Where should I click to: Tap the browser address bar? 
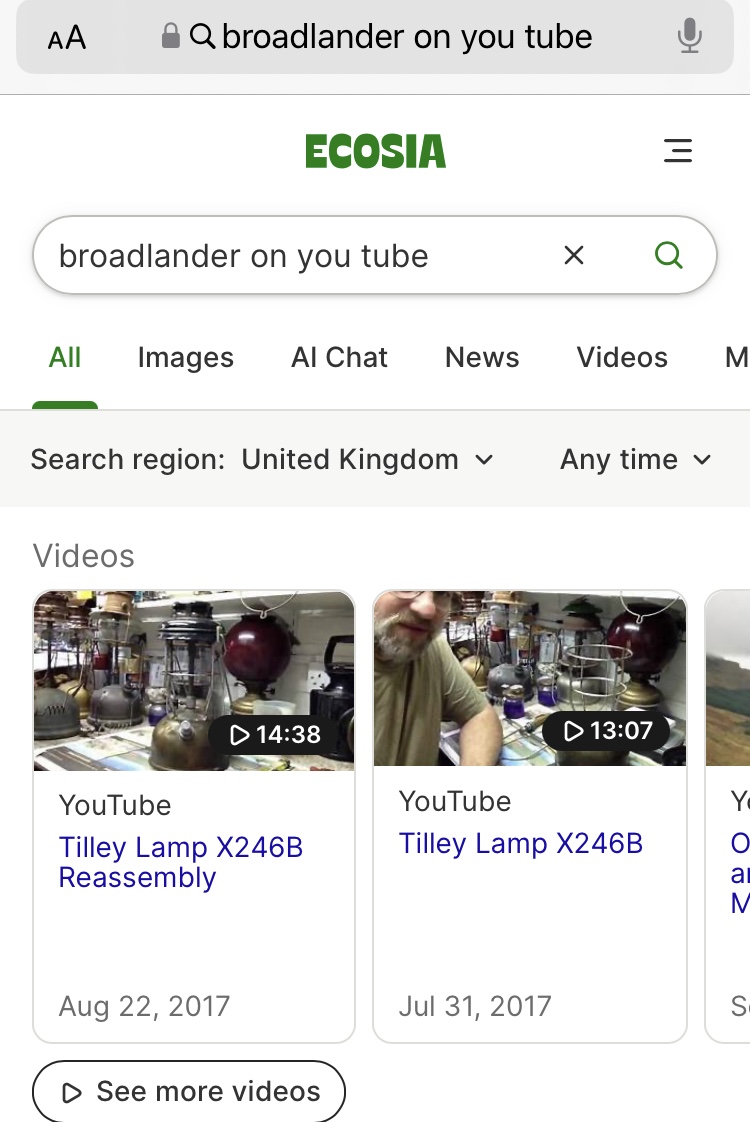pos(390,38)
